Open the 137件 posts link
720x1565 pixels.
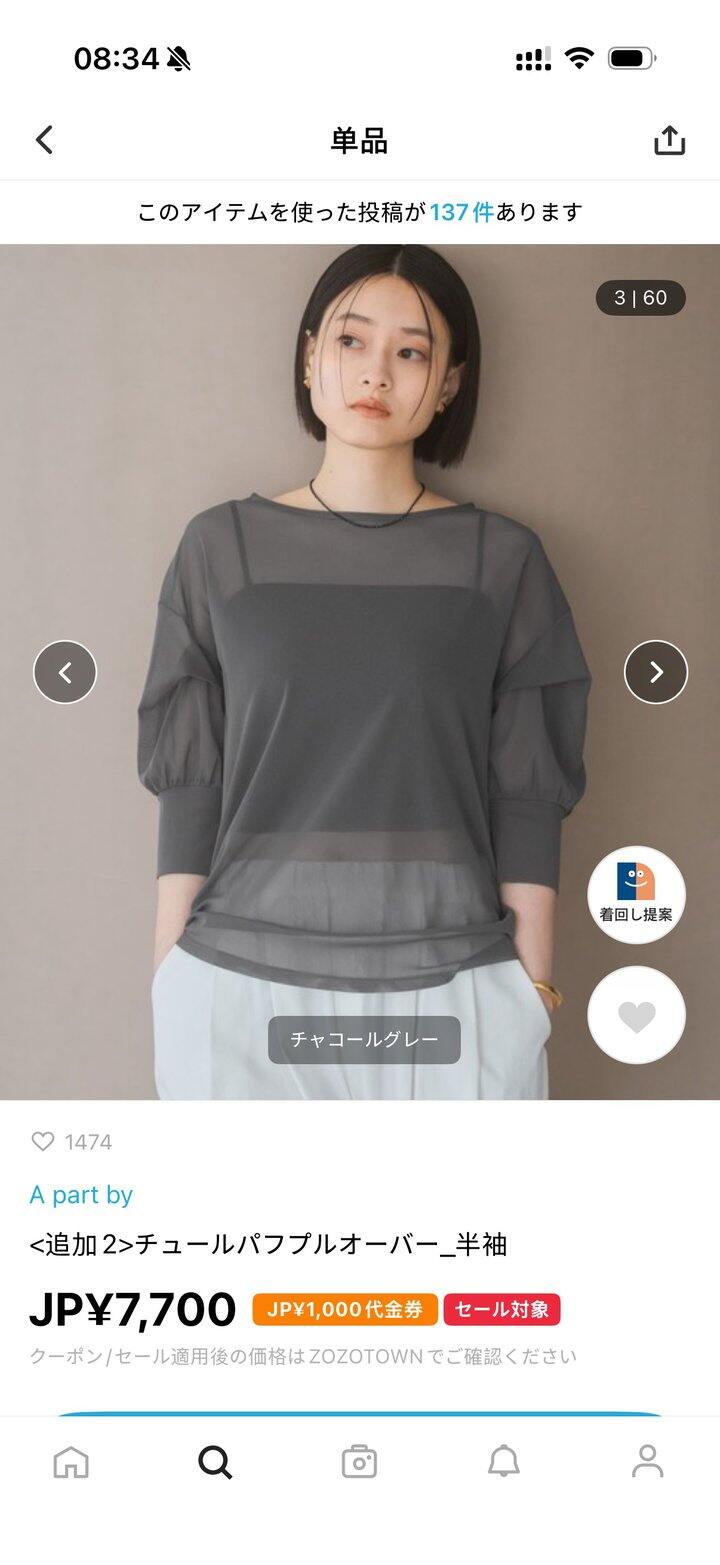tap(461, 212)
